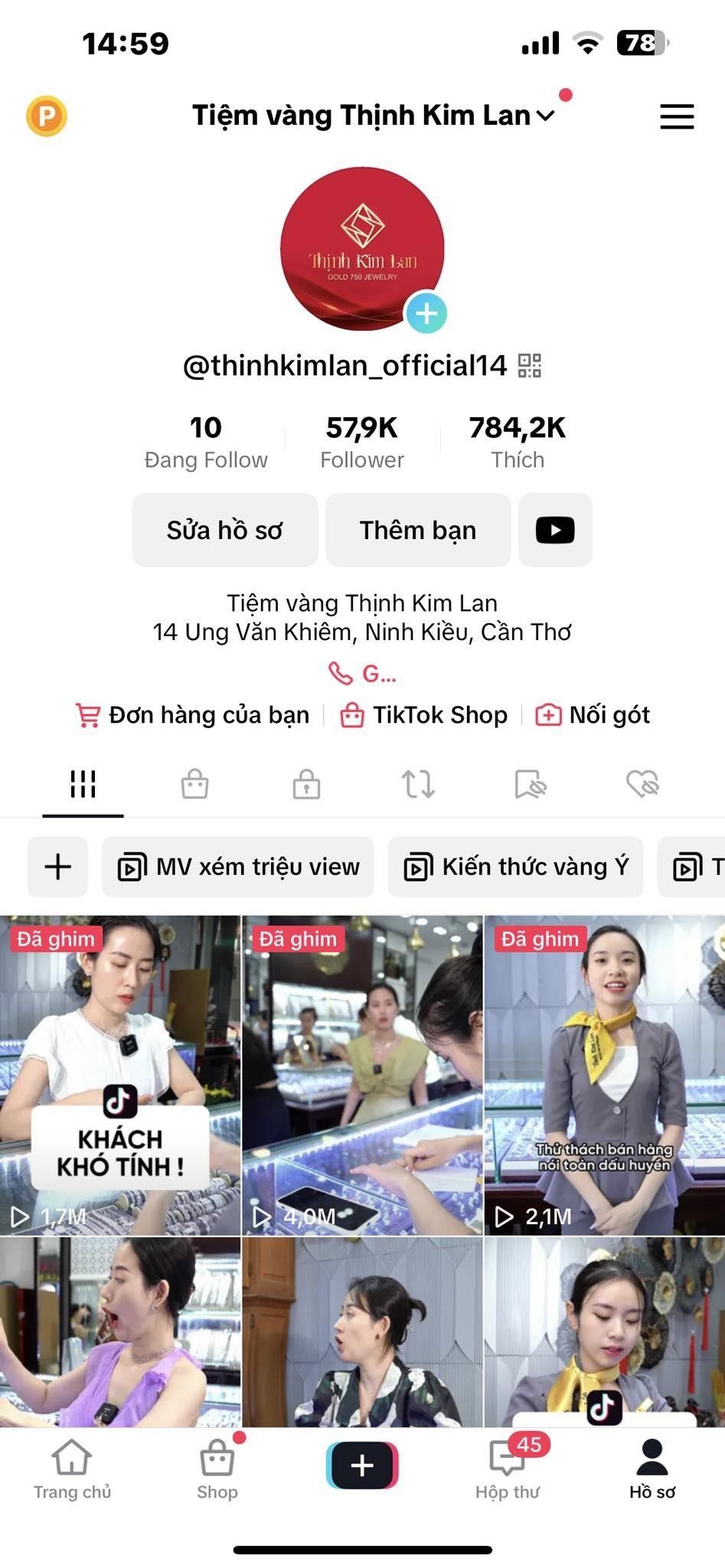Tap the add story plus icon on the avatar

426,312
